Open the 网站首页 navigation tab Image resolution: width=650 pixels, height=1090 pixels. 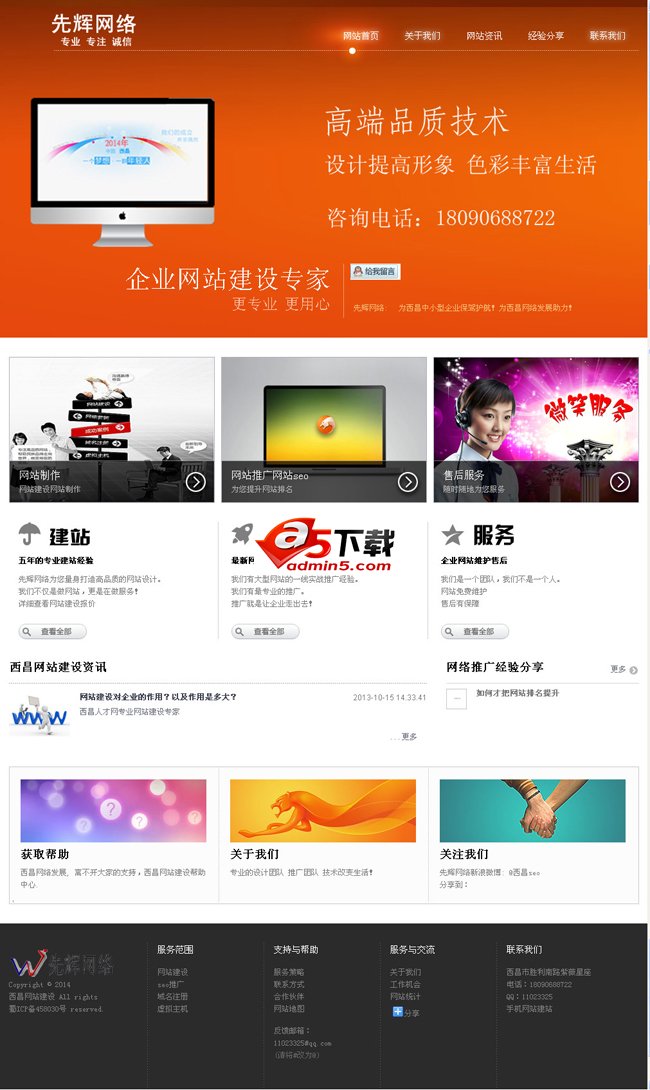point(360,36)
